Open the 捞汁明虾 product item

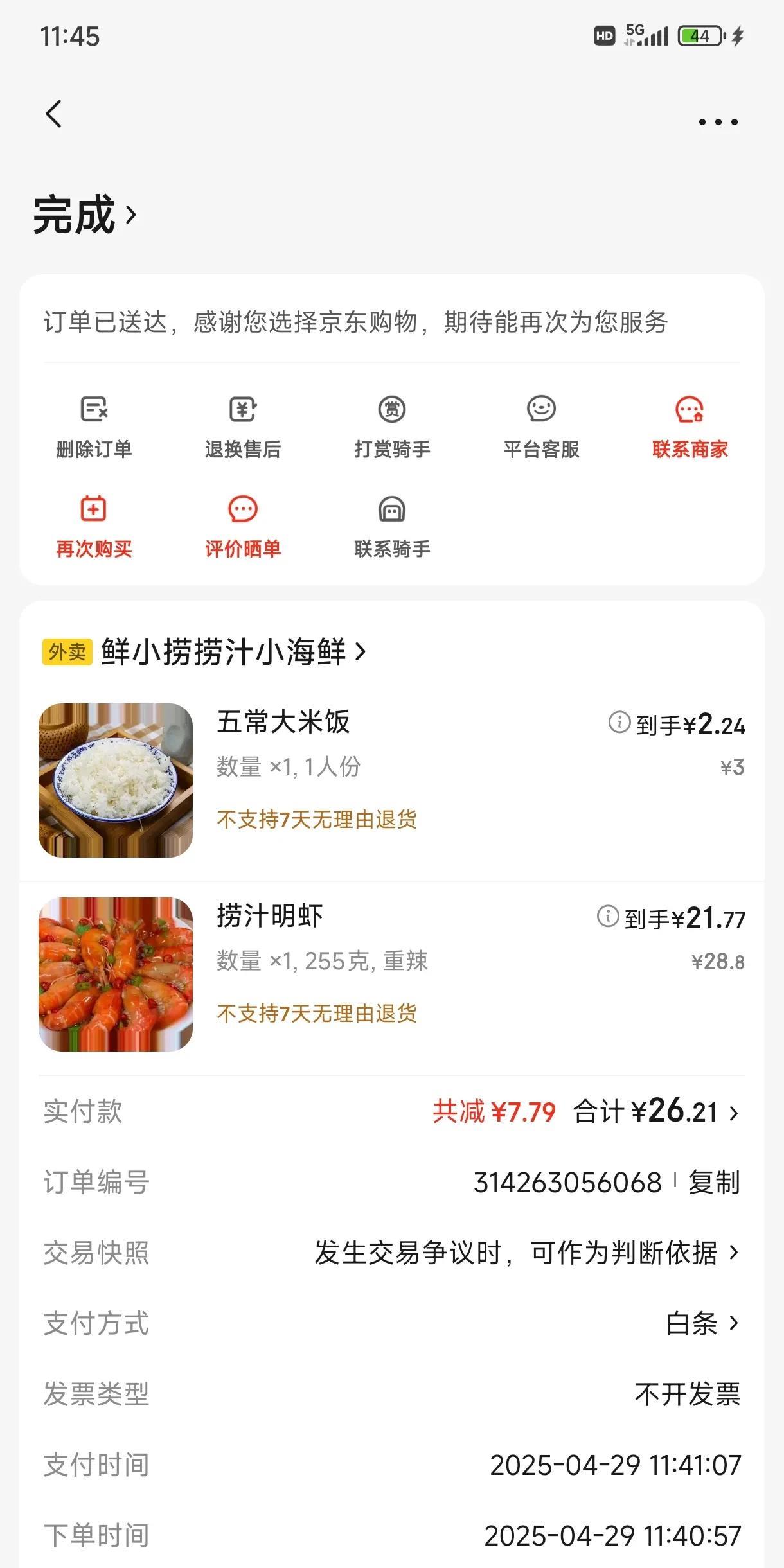pos(392,974)
